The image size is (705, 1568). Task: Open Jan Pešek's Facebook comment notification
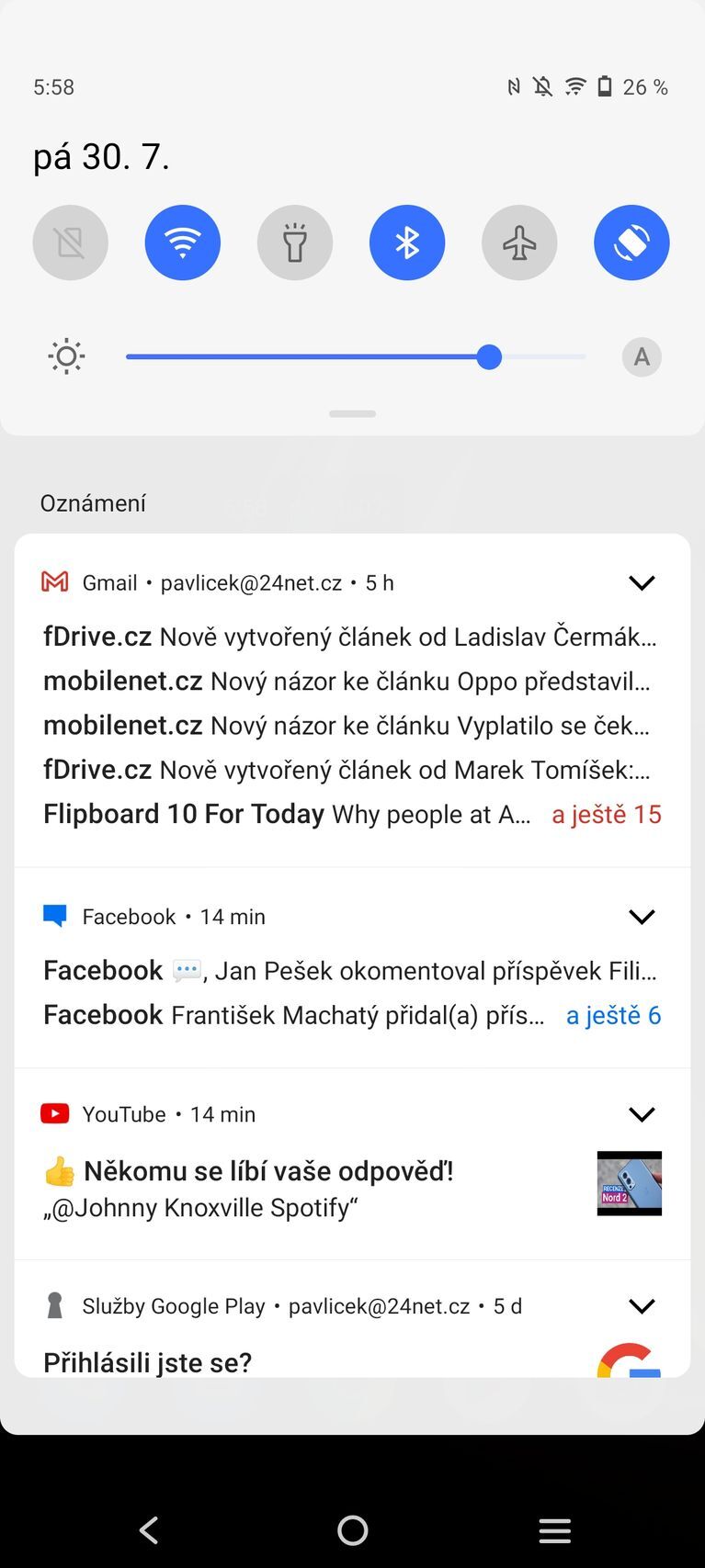click(x=349, y=971)
